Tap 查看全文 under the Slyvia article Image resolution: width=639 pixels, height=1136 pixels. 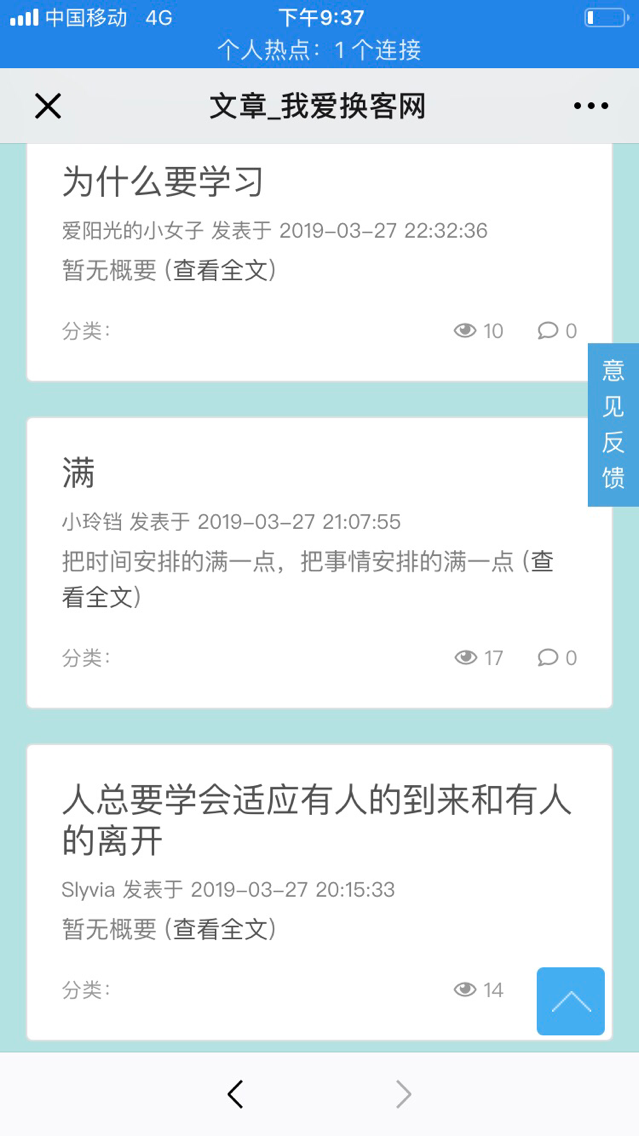pyautogui.click(x=221, y=929)
